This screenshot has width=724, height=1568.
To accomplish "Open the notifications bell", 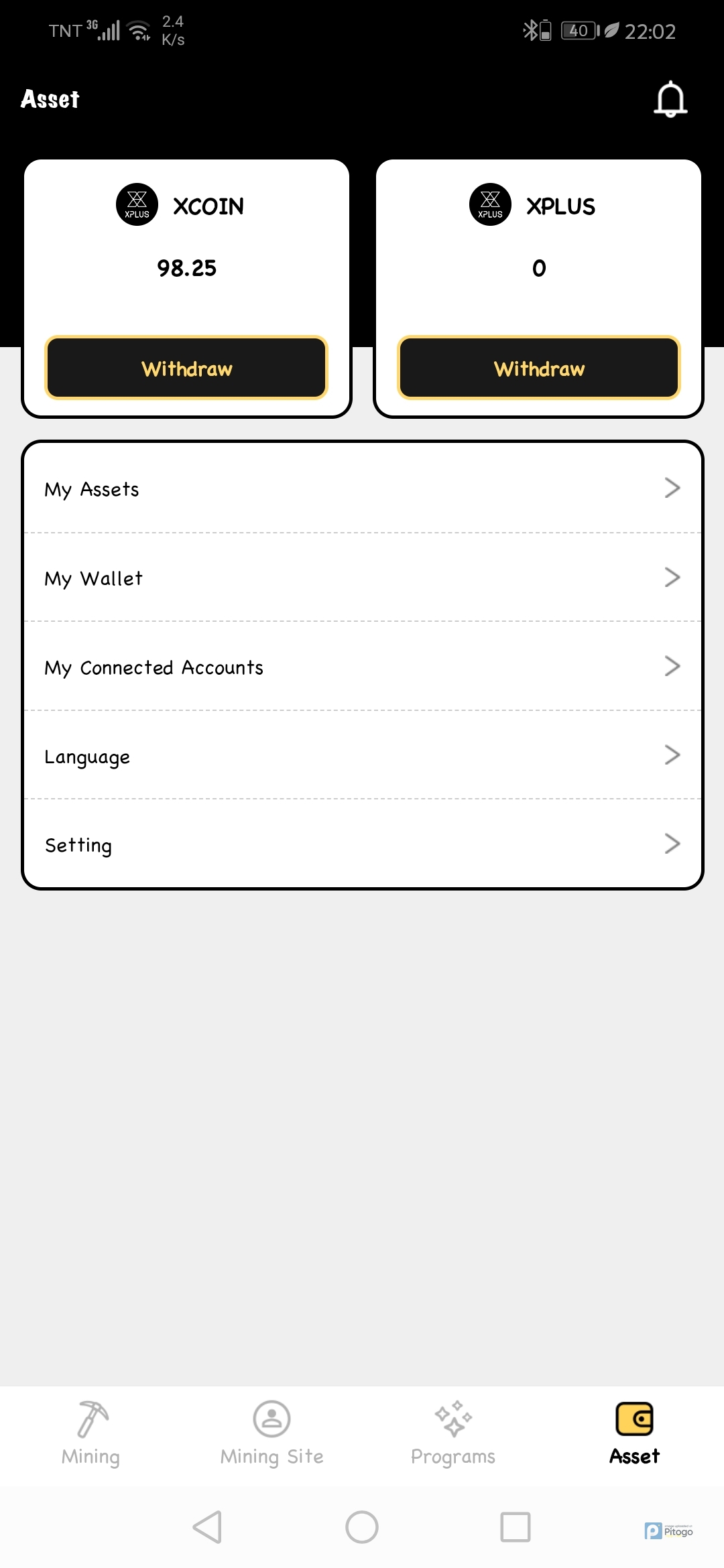I will point(670,99).
